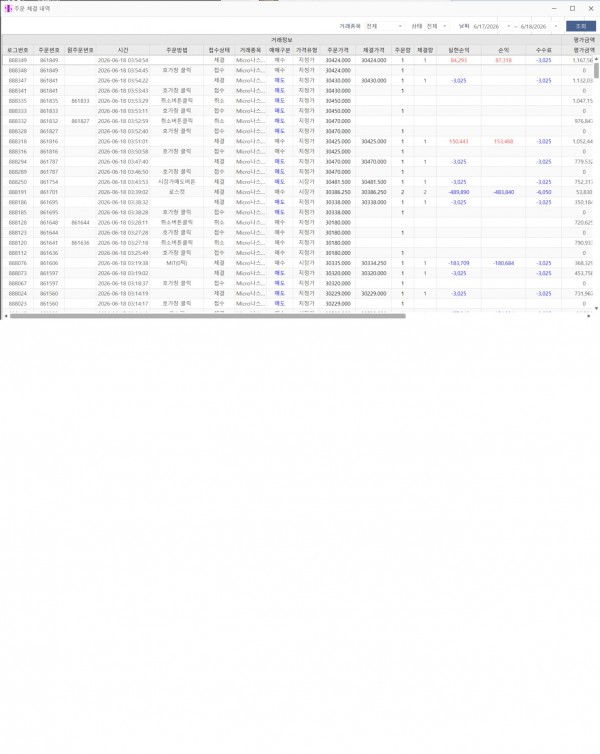Image resolution: width=600 pixels, height=754 pixels.
Task: Sort by the 실현손익 column header
Action: click(x=459, y=50)
